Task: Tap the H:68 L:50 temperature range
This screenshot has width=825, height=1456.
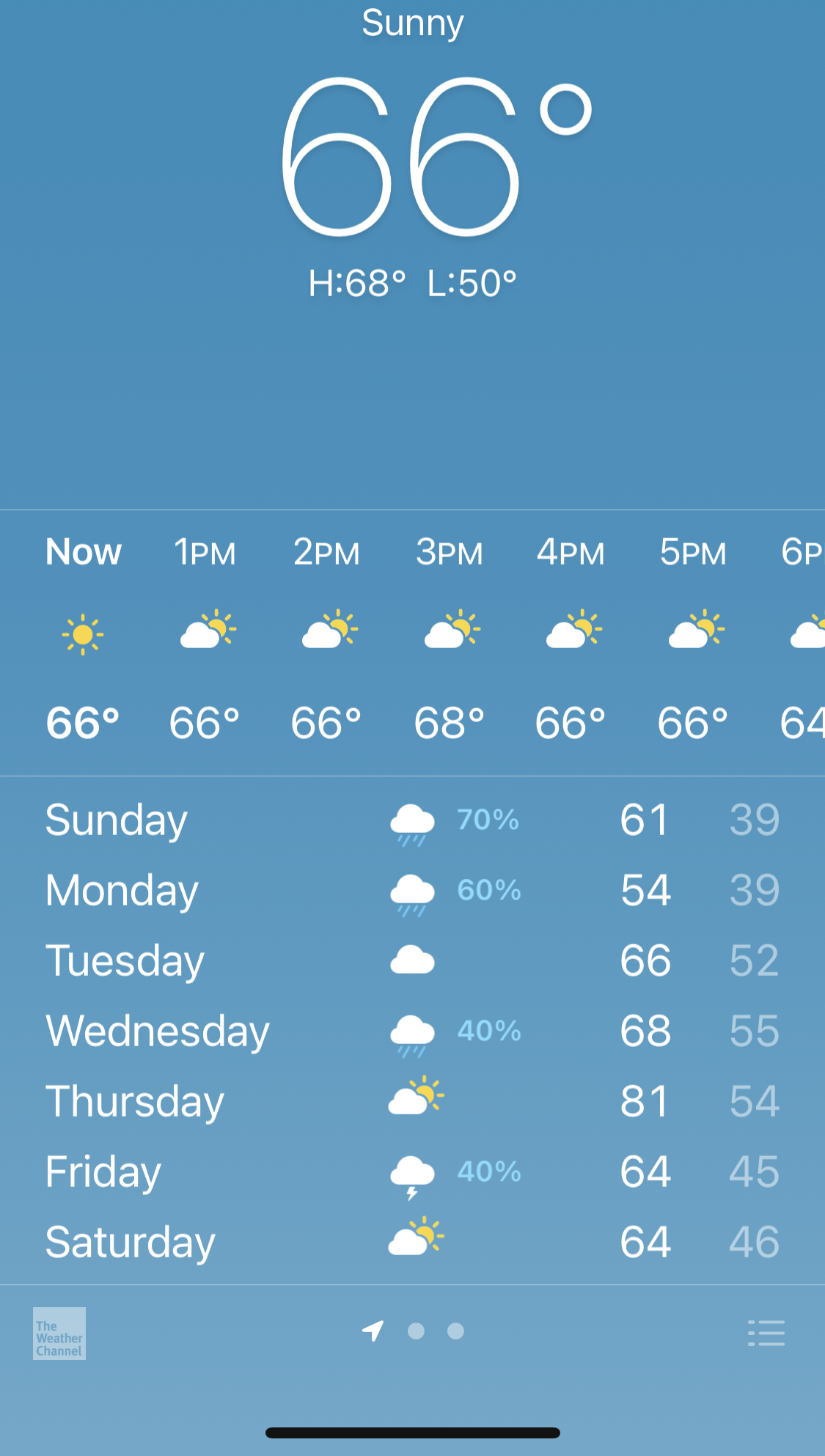Action: point(412,282)
